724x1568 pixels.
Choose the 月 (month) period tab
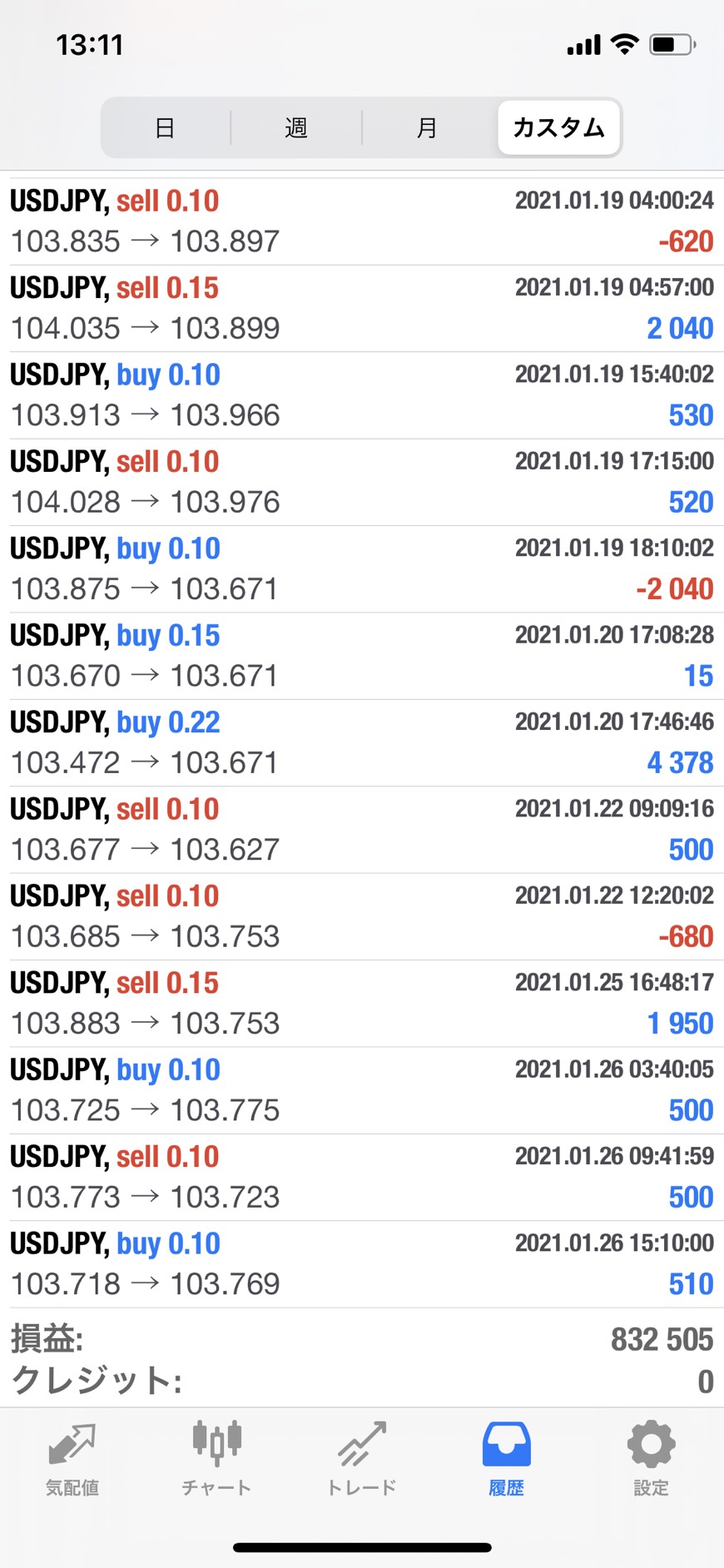coord(427,127)
